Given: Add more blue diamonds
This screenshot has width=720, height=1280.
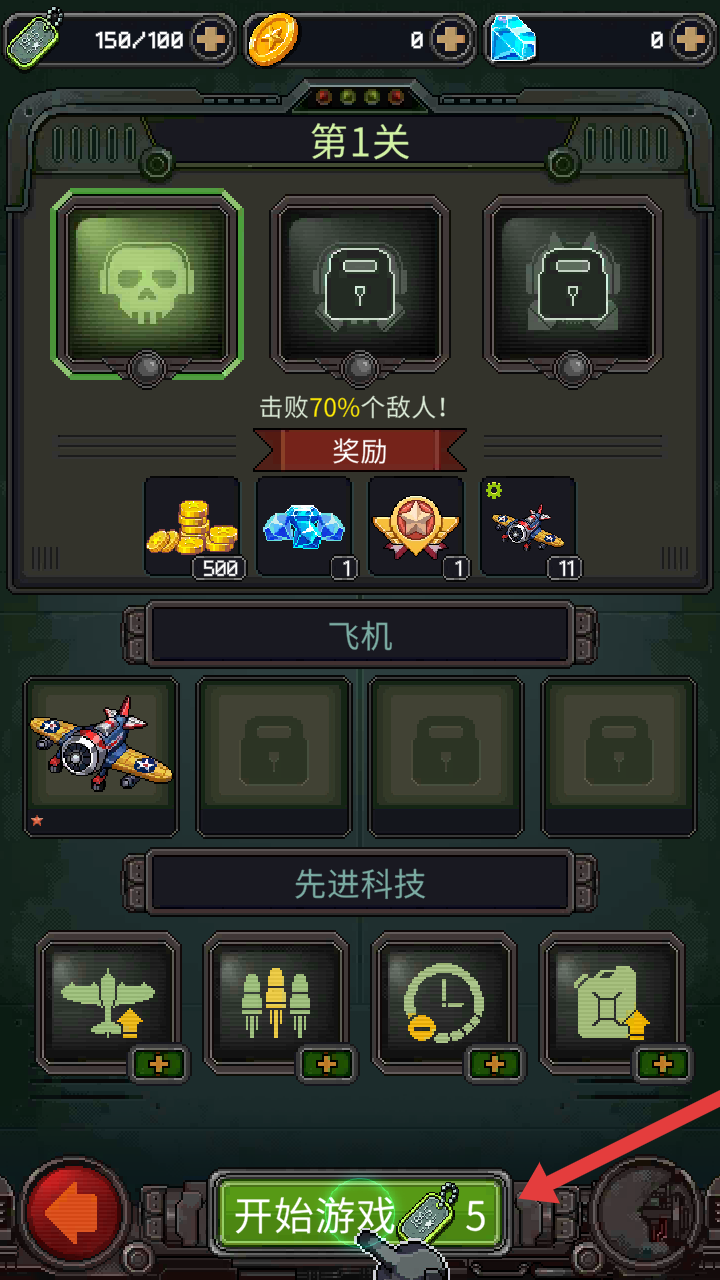Looking at the screenshot, I should point(691,40).
